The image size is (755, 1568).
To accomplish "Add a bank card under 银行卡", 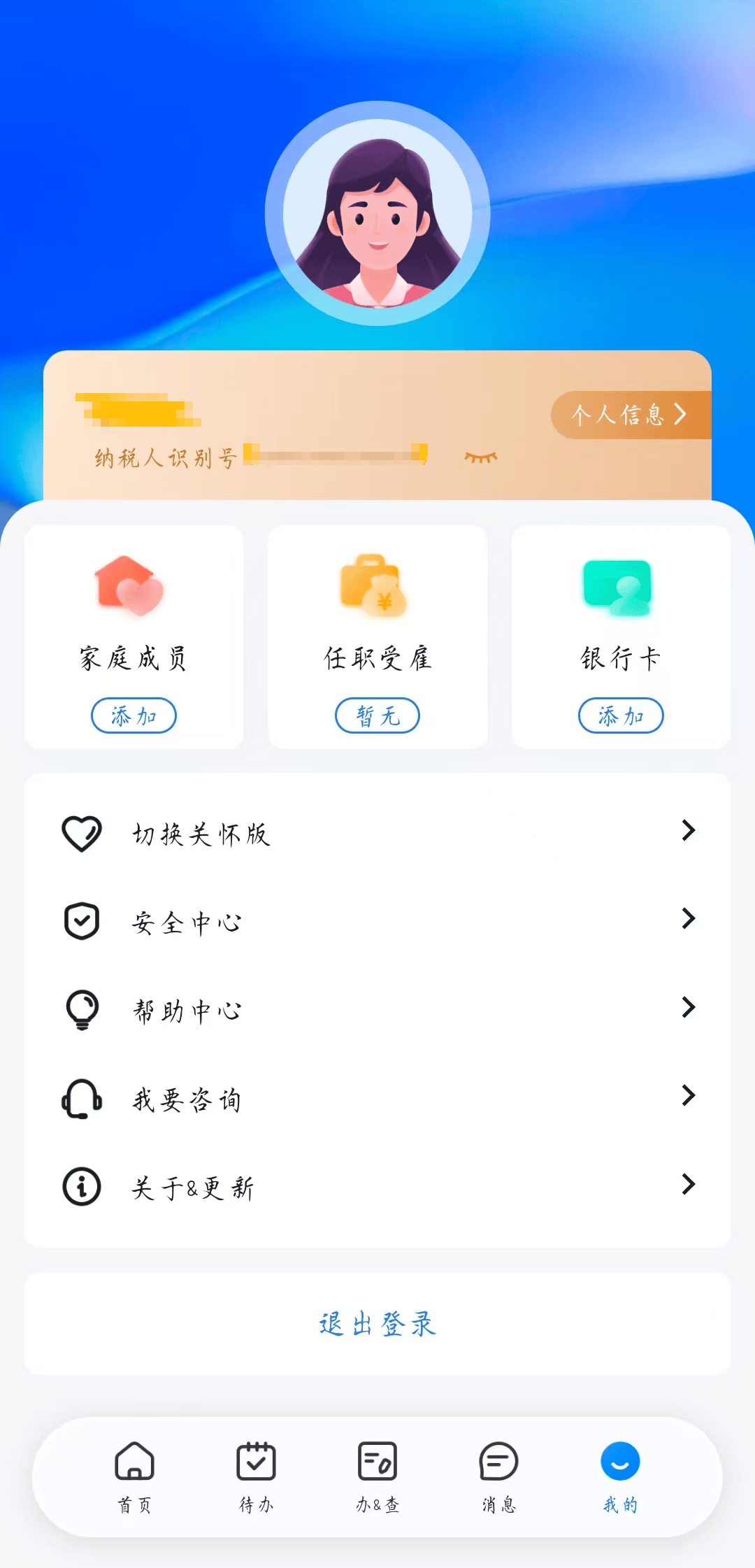I will [x=621, y=715].
